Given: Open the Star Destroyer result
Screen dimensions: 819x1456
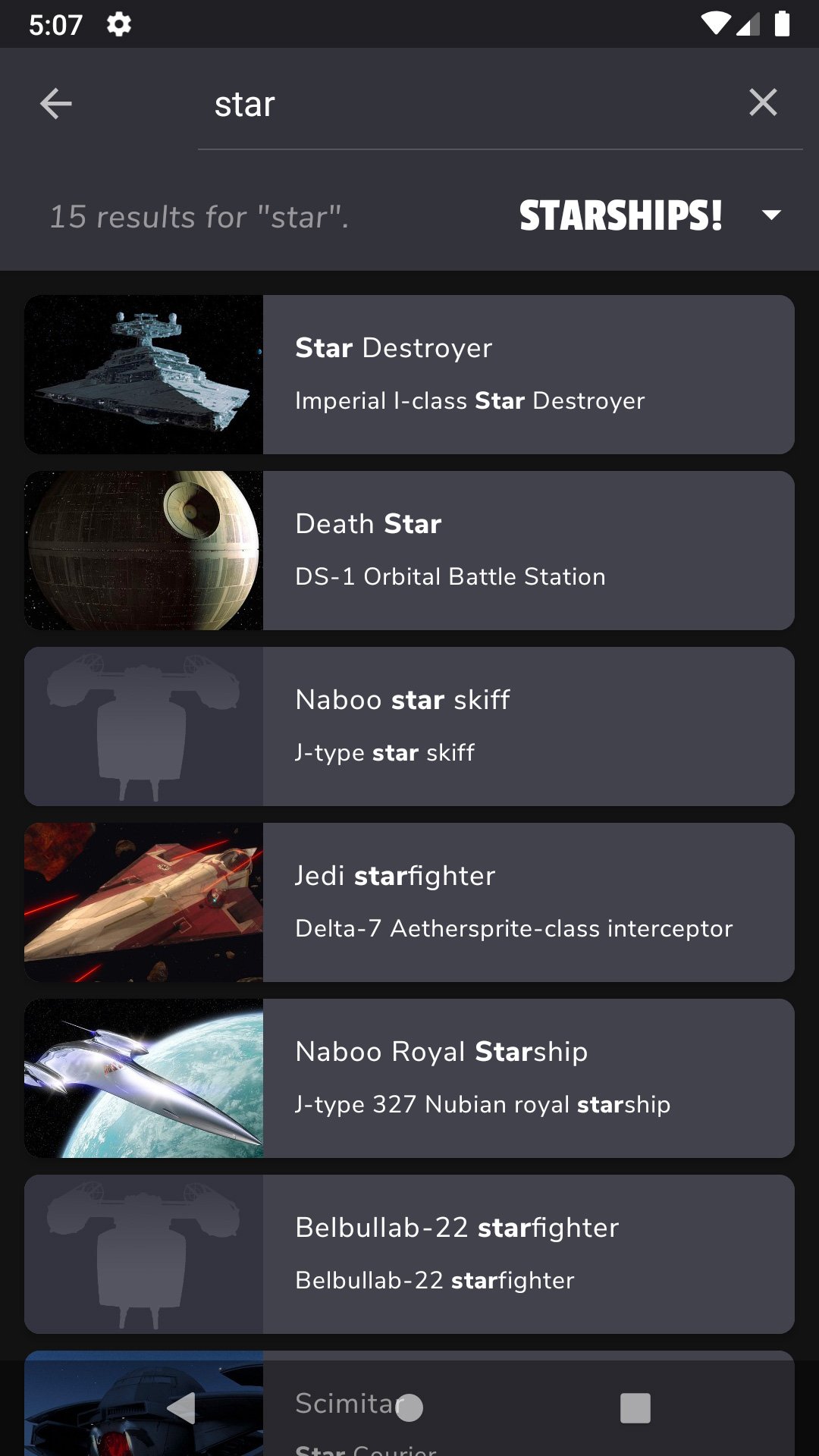Looking at the screenshot, I should [x=409, y=375].
